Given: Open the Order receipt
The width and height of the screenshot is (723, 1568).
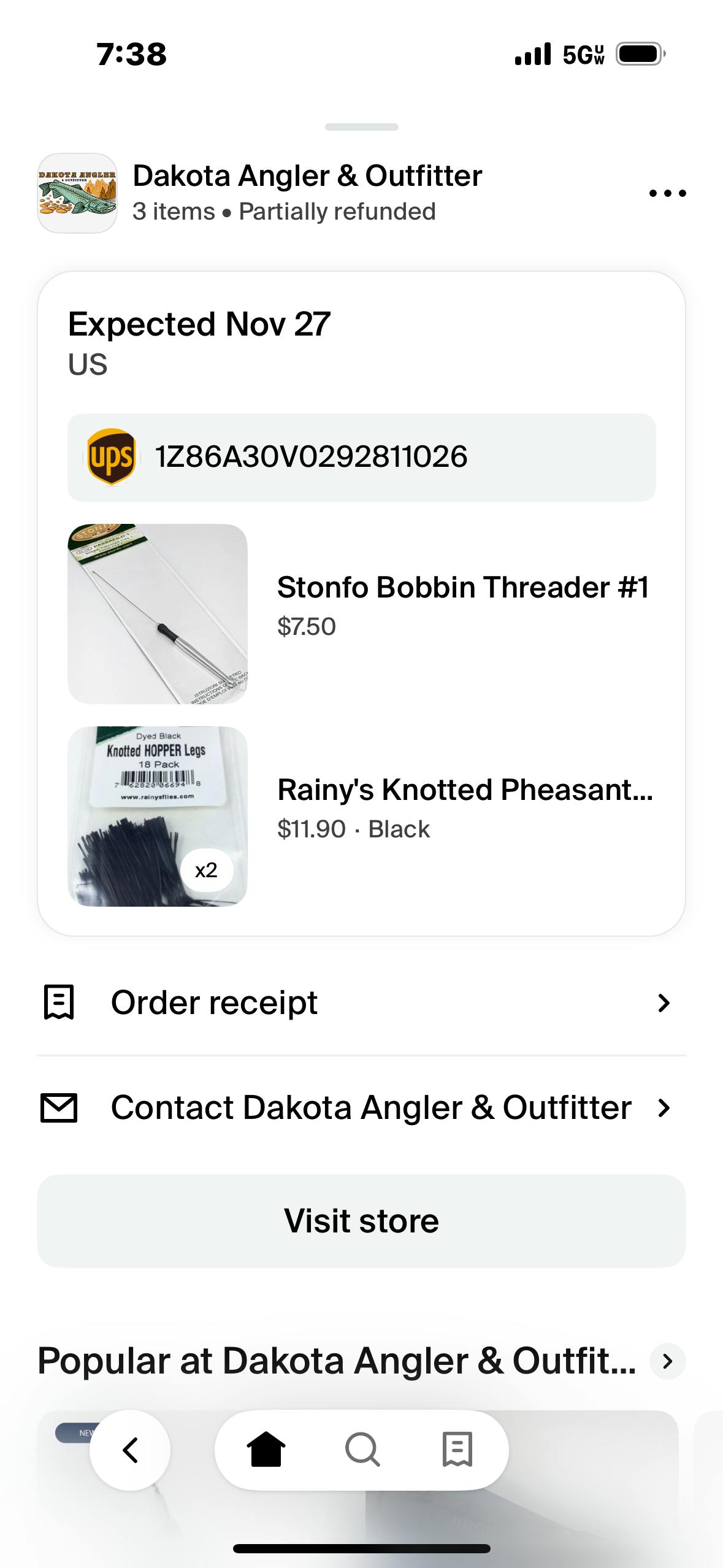Looking at the screenshot, I should coord(361,1003).
